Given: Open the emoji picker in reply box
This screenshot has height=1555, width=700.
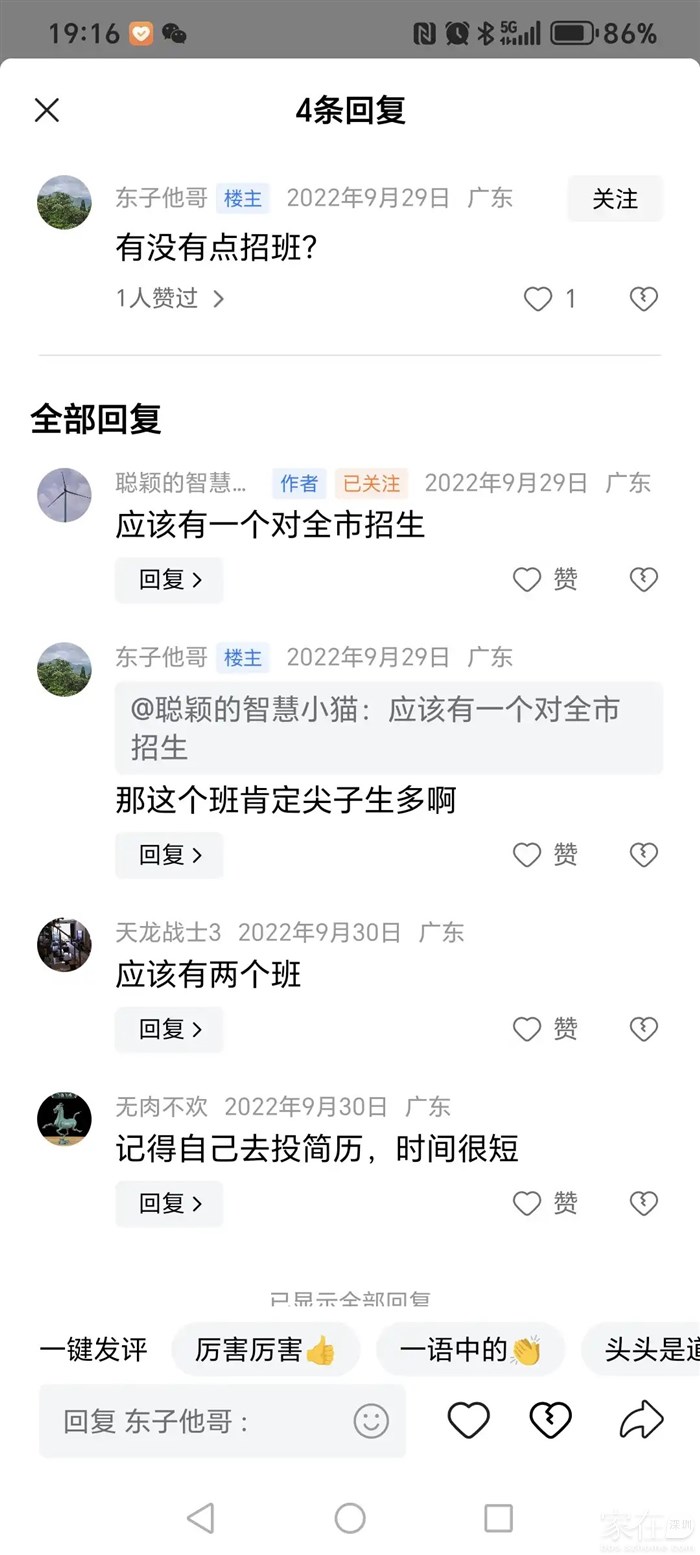Looking at the screenshot, I should 371,1421.
